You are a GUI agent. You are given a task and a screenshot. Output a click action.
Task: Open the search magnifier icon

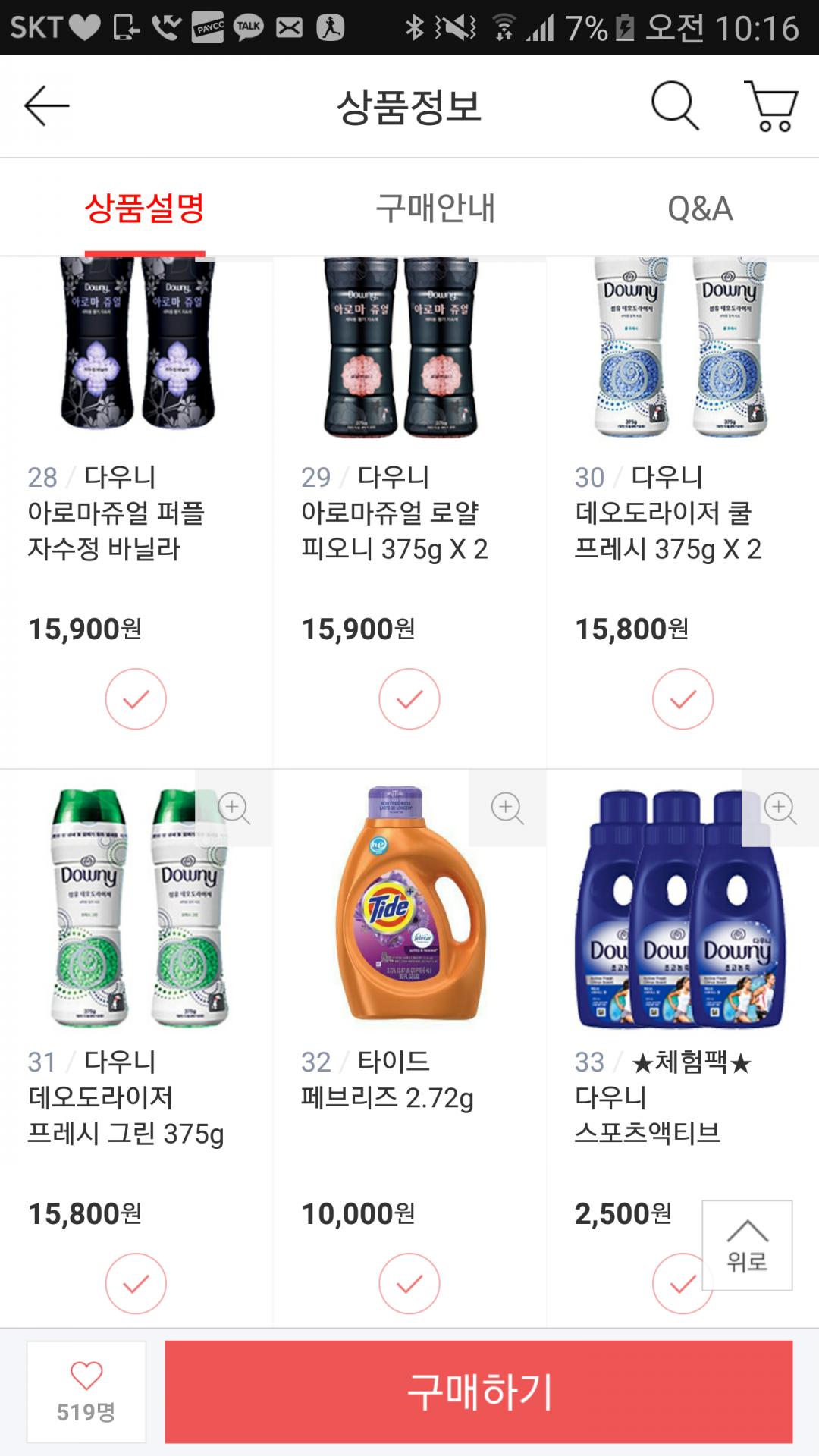674,105
